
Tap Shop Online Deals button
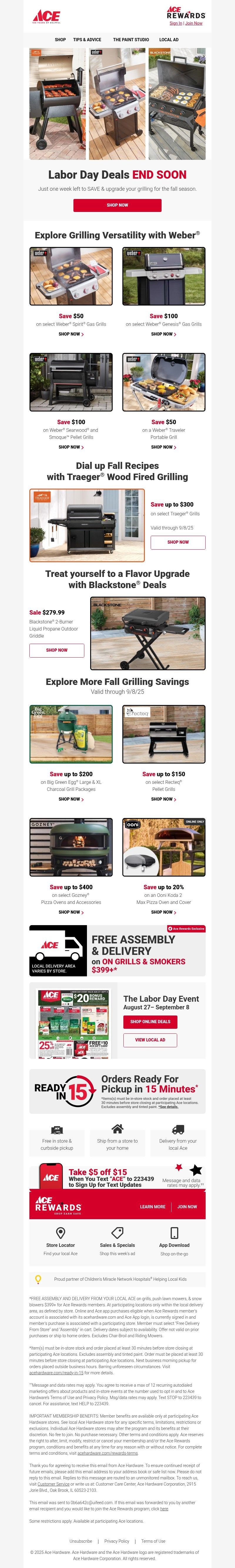[x=150, y=1022]
